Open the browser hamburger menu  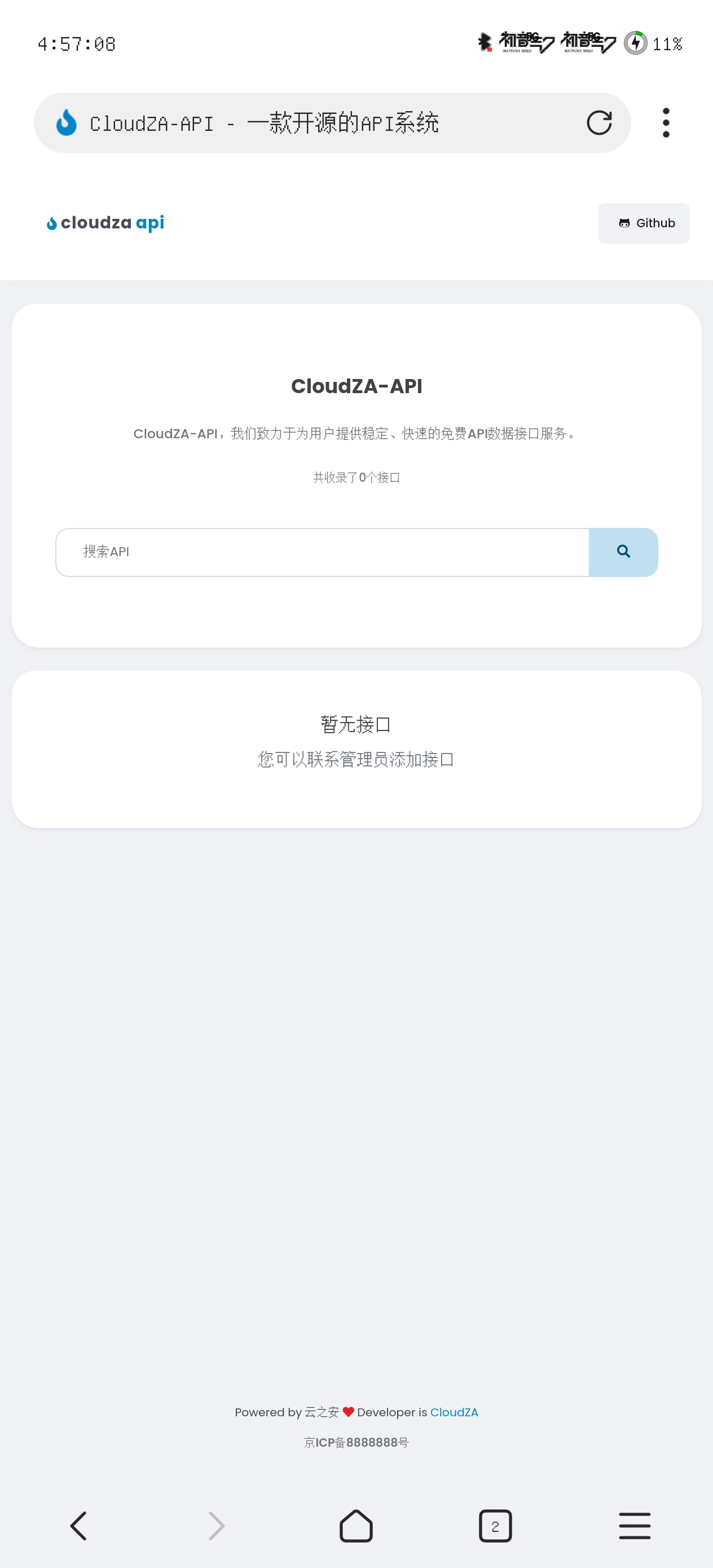[635, 1525]
